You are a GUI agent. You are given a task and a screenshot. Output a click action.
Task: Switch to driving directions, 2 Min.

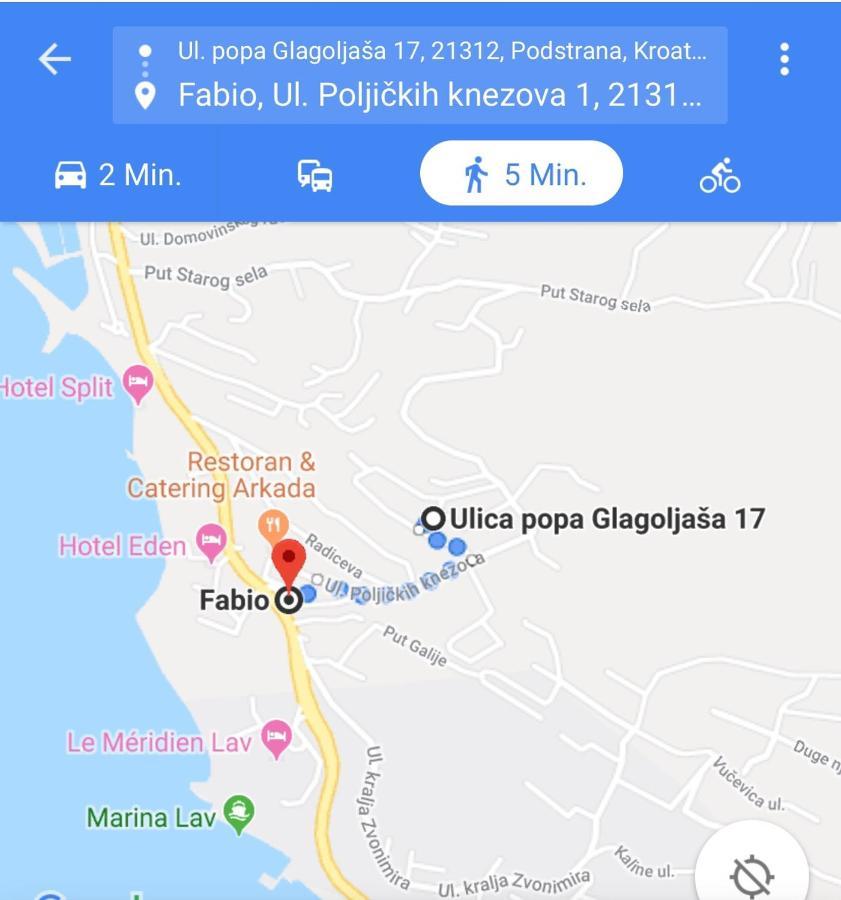coord(117,175)
